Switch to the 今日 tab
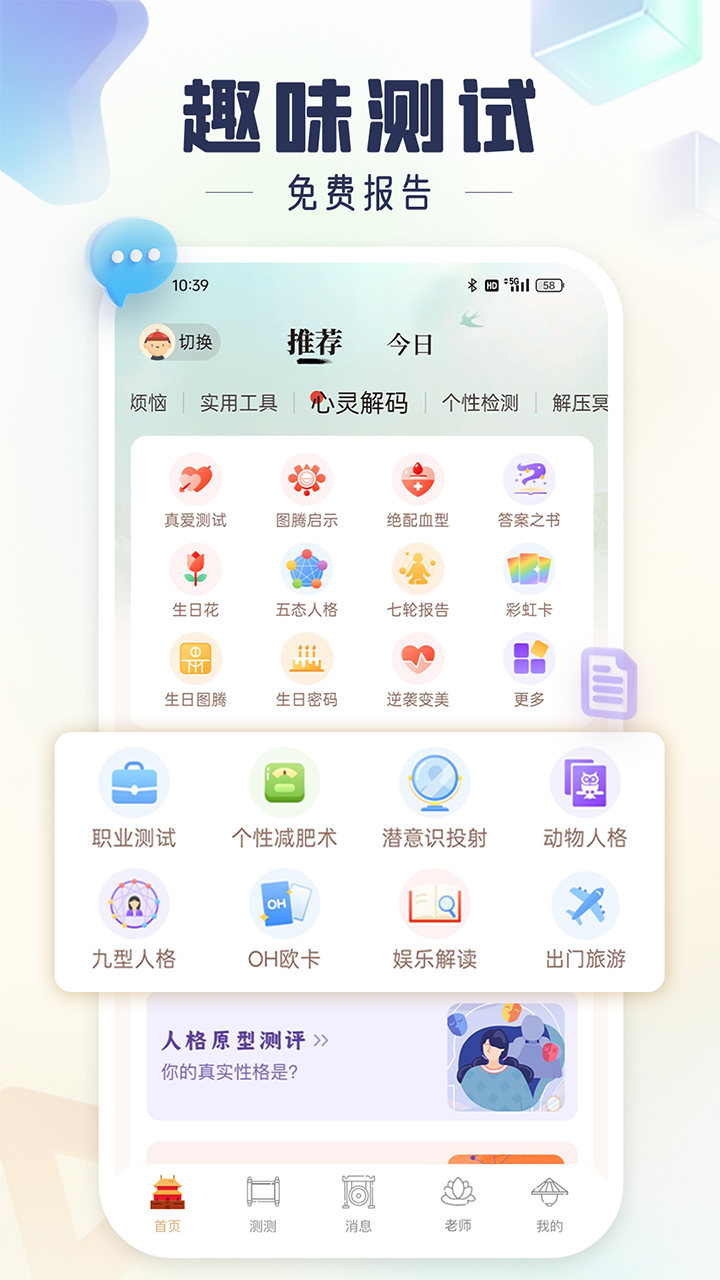The width and height of the screenshot is (720, 1280). click(x=409, y=343)
